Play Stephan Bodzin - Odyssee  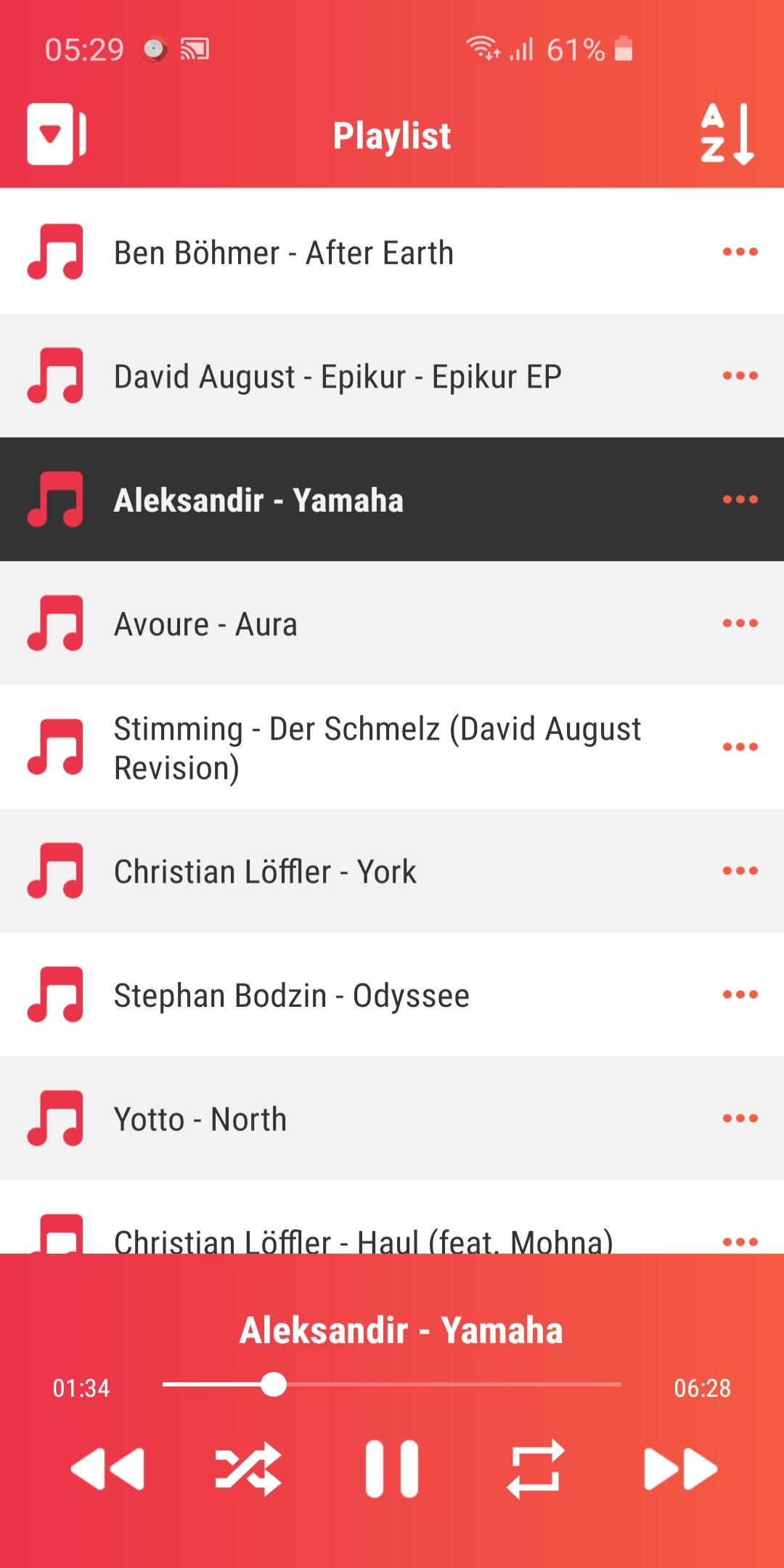coord(291,995)
